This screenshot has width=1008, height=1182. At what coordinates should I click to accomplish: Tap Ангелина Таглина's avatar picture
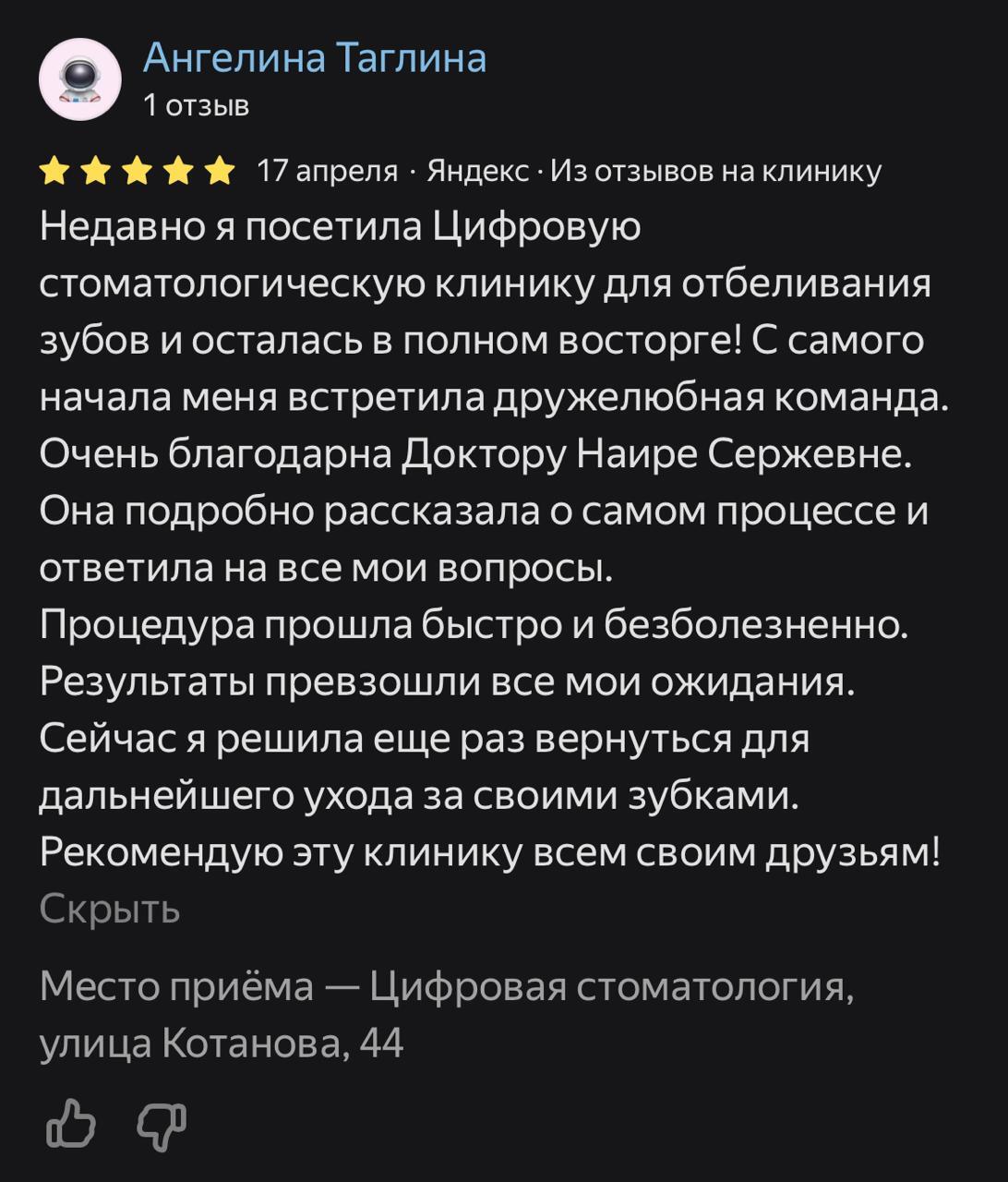80,80
